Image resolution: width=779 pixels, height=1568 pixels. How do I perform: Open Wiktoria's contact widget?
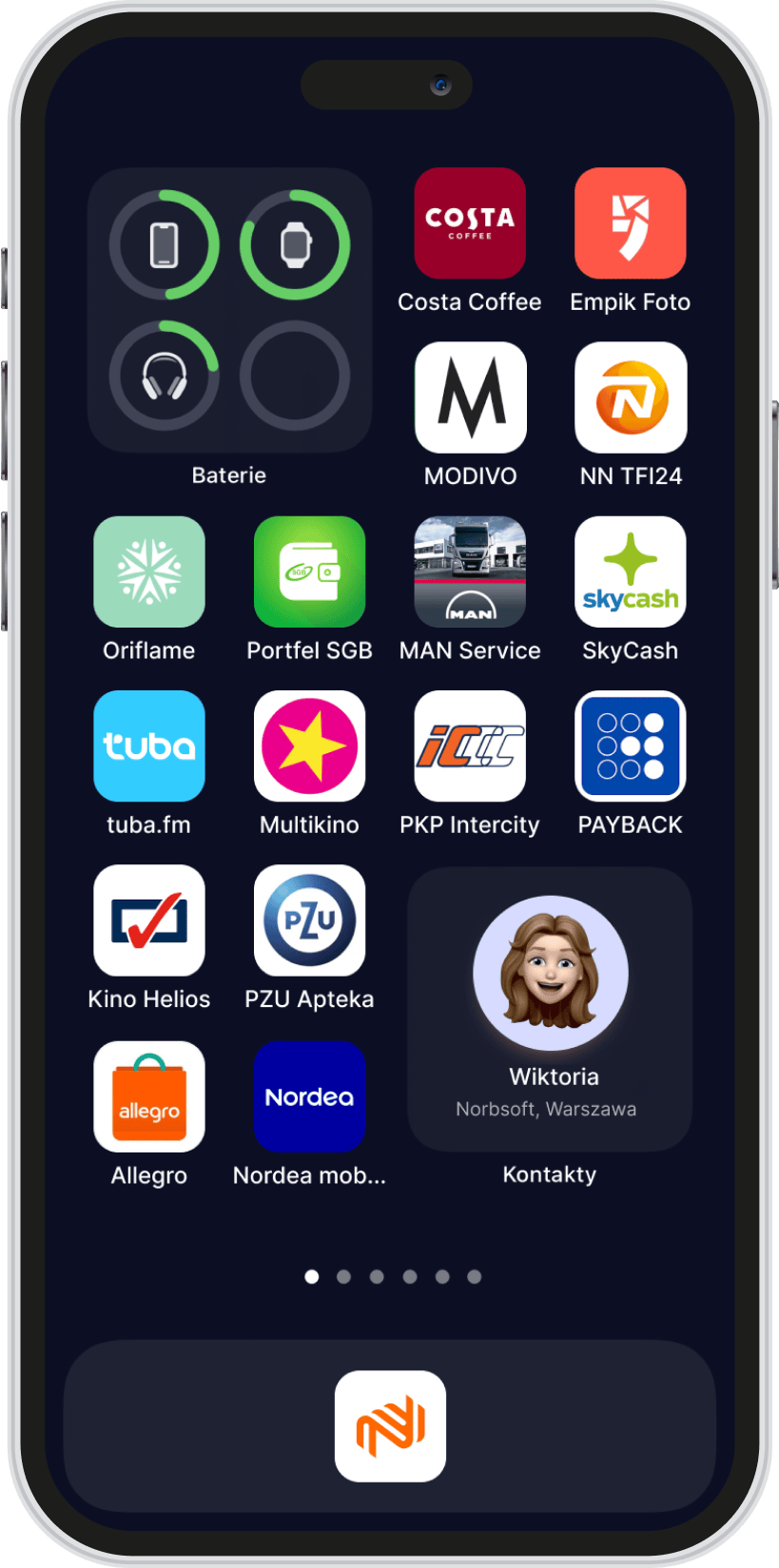coord(550,1009)
